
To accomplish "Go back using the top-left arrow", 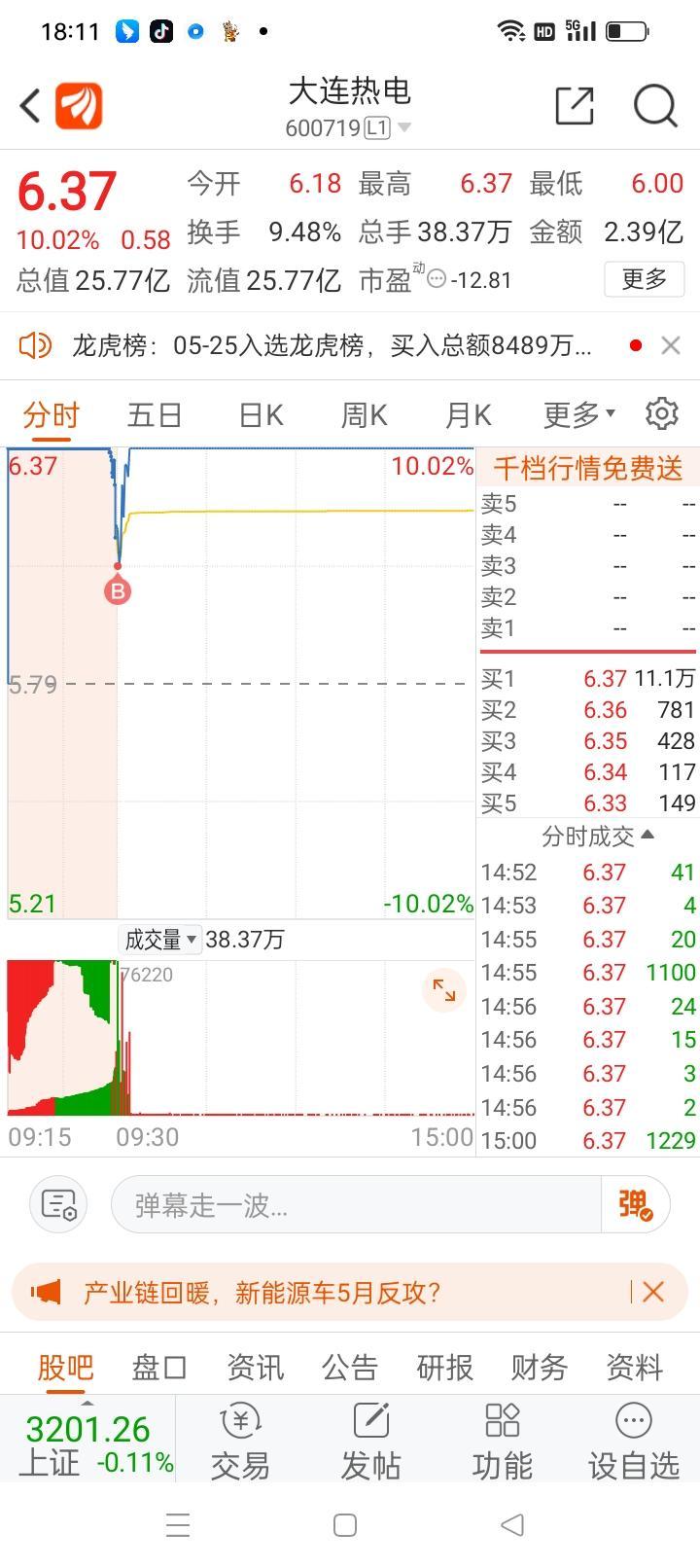I will (30, 106).
